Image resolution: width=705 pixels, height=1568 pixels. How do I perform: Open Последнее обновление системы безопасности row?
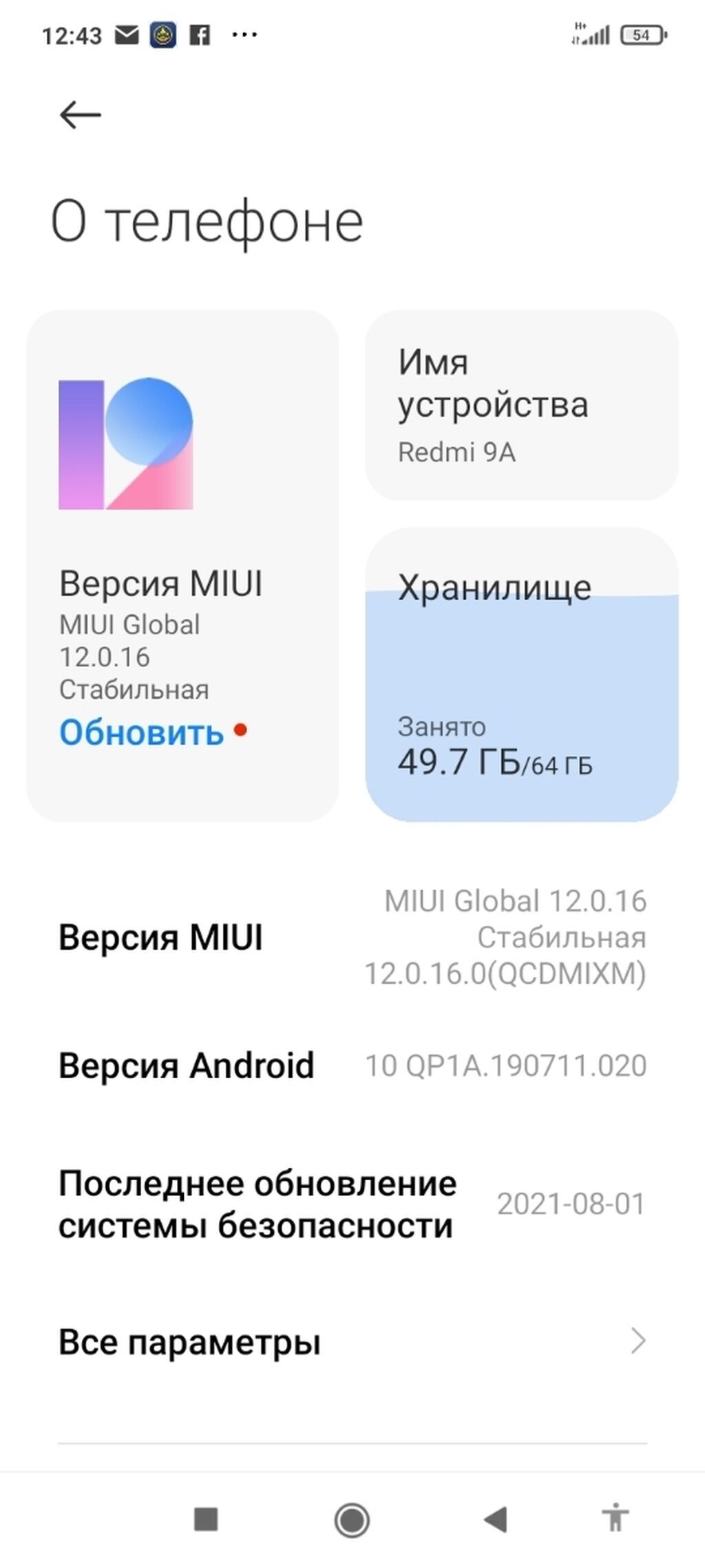click(352, 1204)
